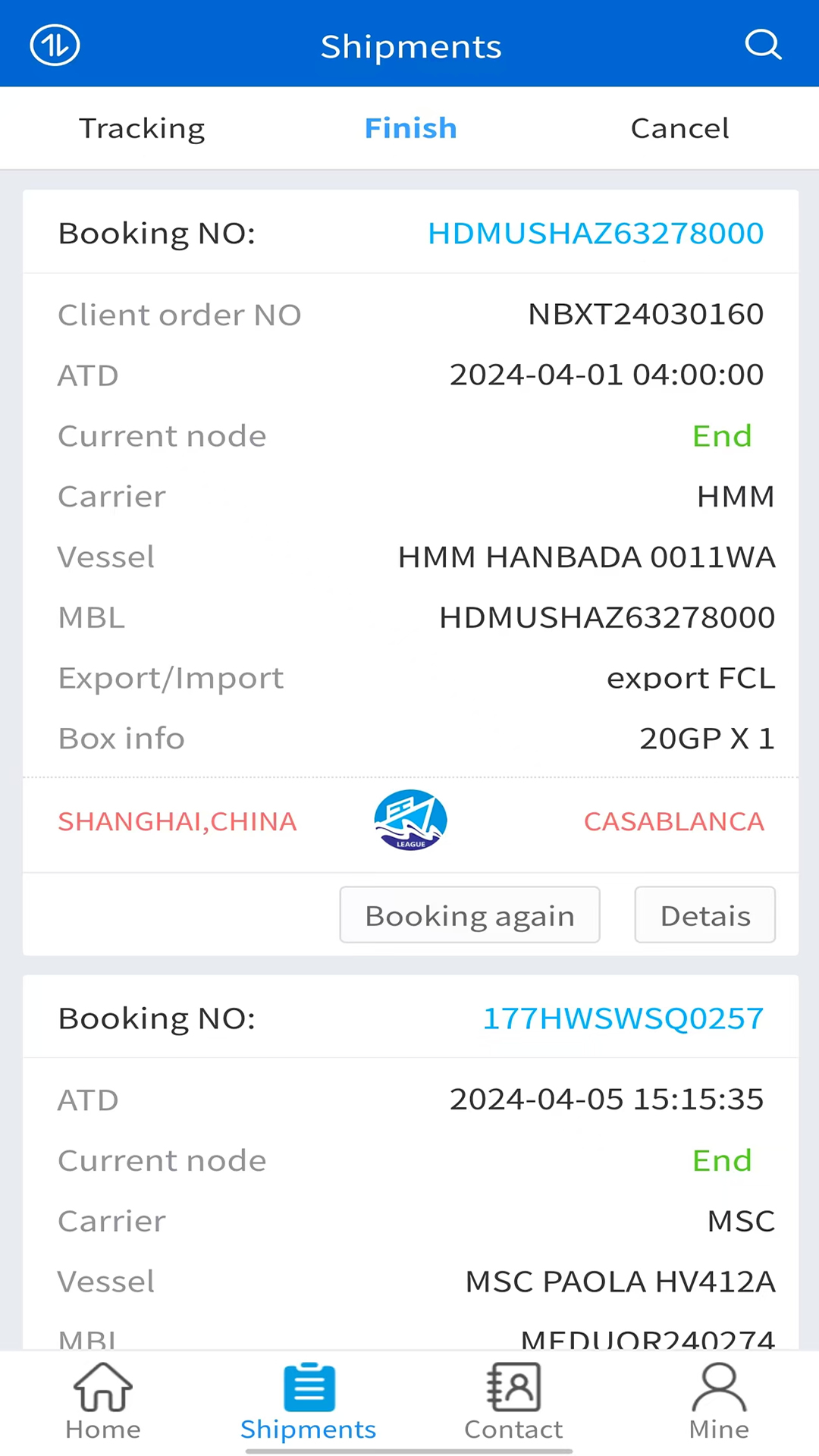The width and height of the screenshot is (819, 1456).
Task: Open search from the top bar
Action: (x=764, y=45)
